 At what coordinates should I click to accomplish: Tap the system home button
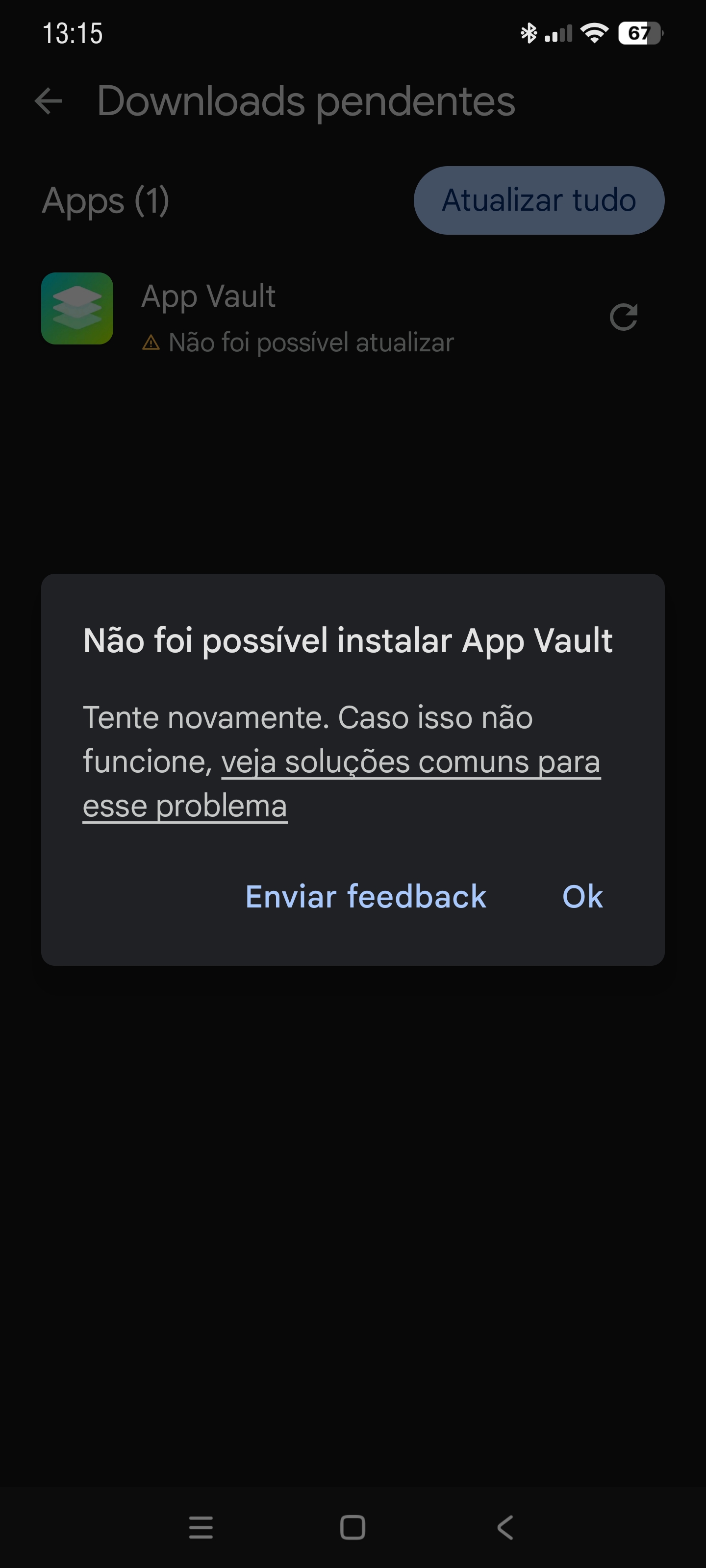pos(353,1527)
